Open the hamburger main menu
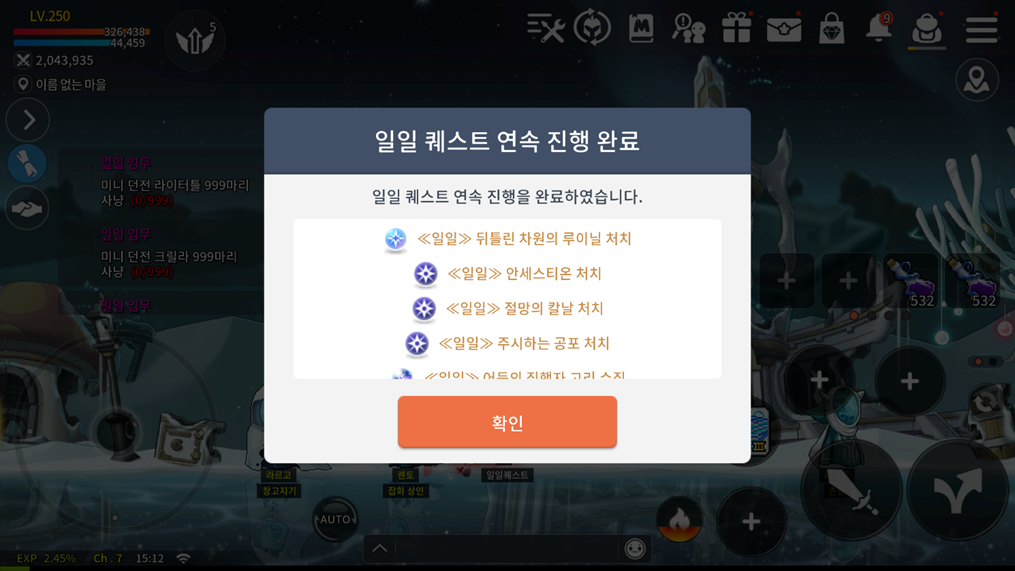This screenshot has height=571, width=1015. pos(981,29)
